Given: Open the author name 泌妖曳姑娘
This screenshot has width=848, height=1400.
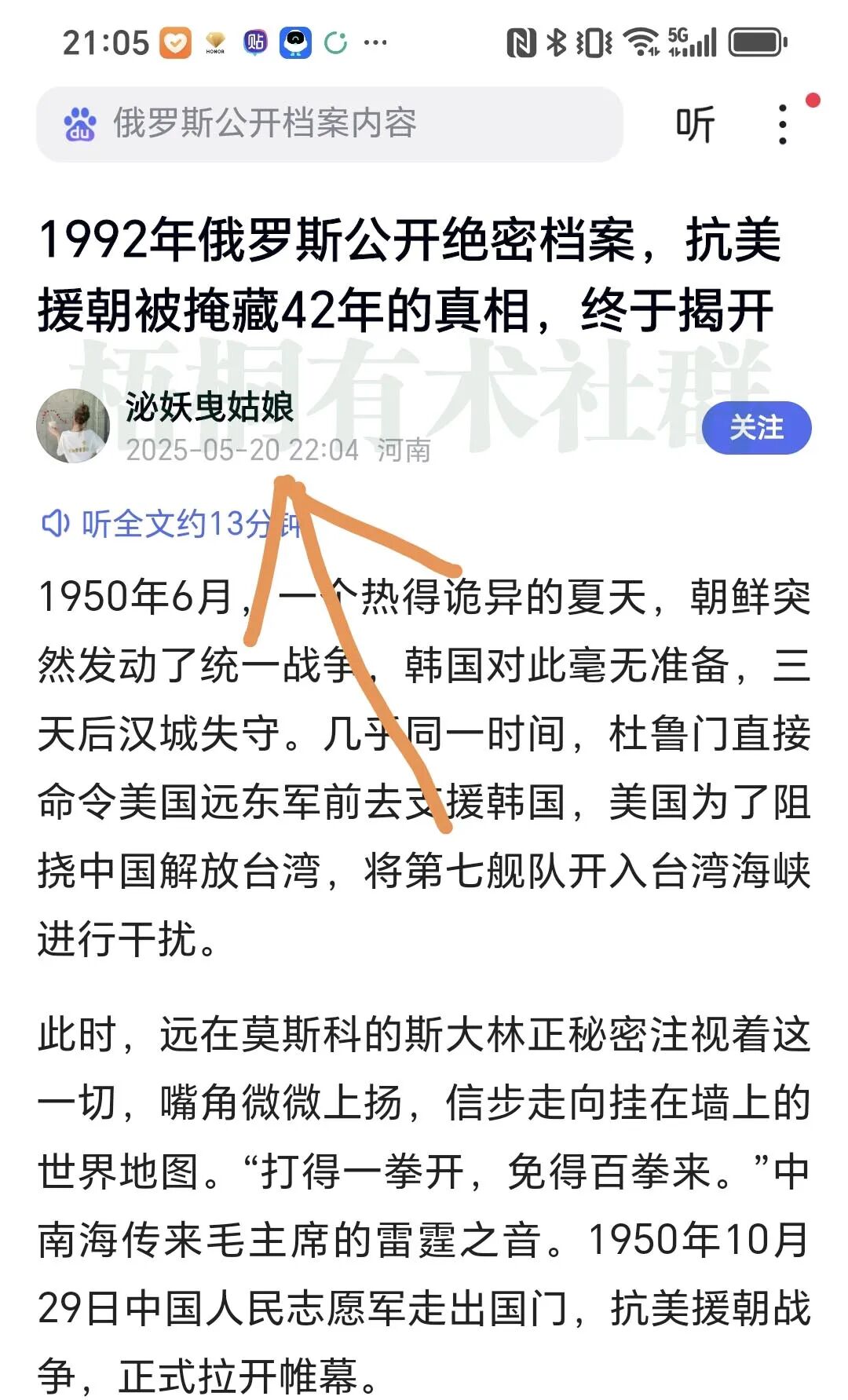Looking at the screenshot, I should pyautogui.click(x=209, y=407).
